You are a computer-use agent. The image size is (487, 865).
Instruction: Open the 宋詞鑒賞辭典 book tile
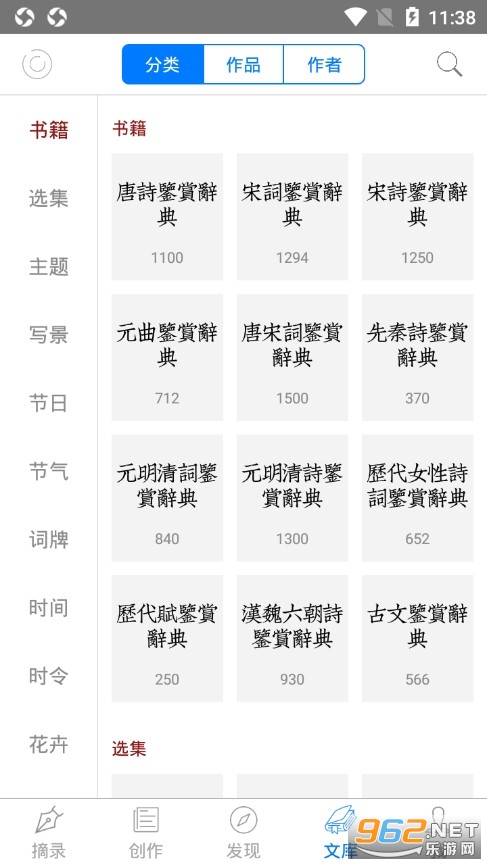tap(292, 217)
